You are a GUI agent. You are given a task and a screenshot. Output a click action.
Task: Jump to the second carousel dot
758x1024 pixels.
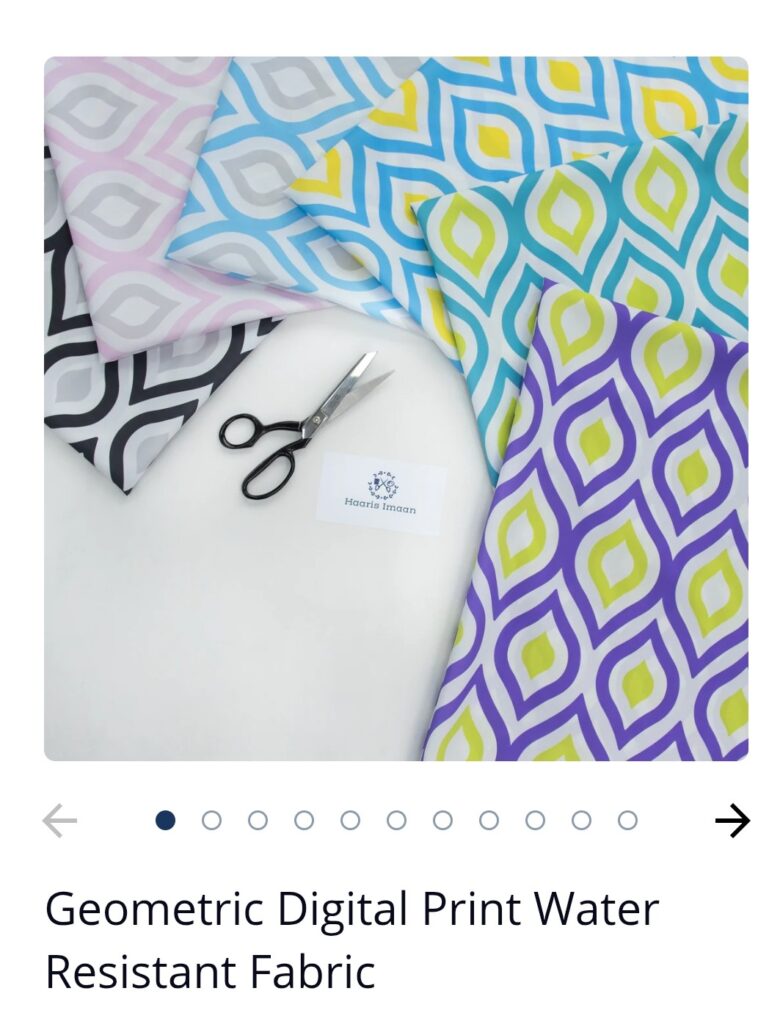point(212,821)
